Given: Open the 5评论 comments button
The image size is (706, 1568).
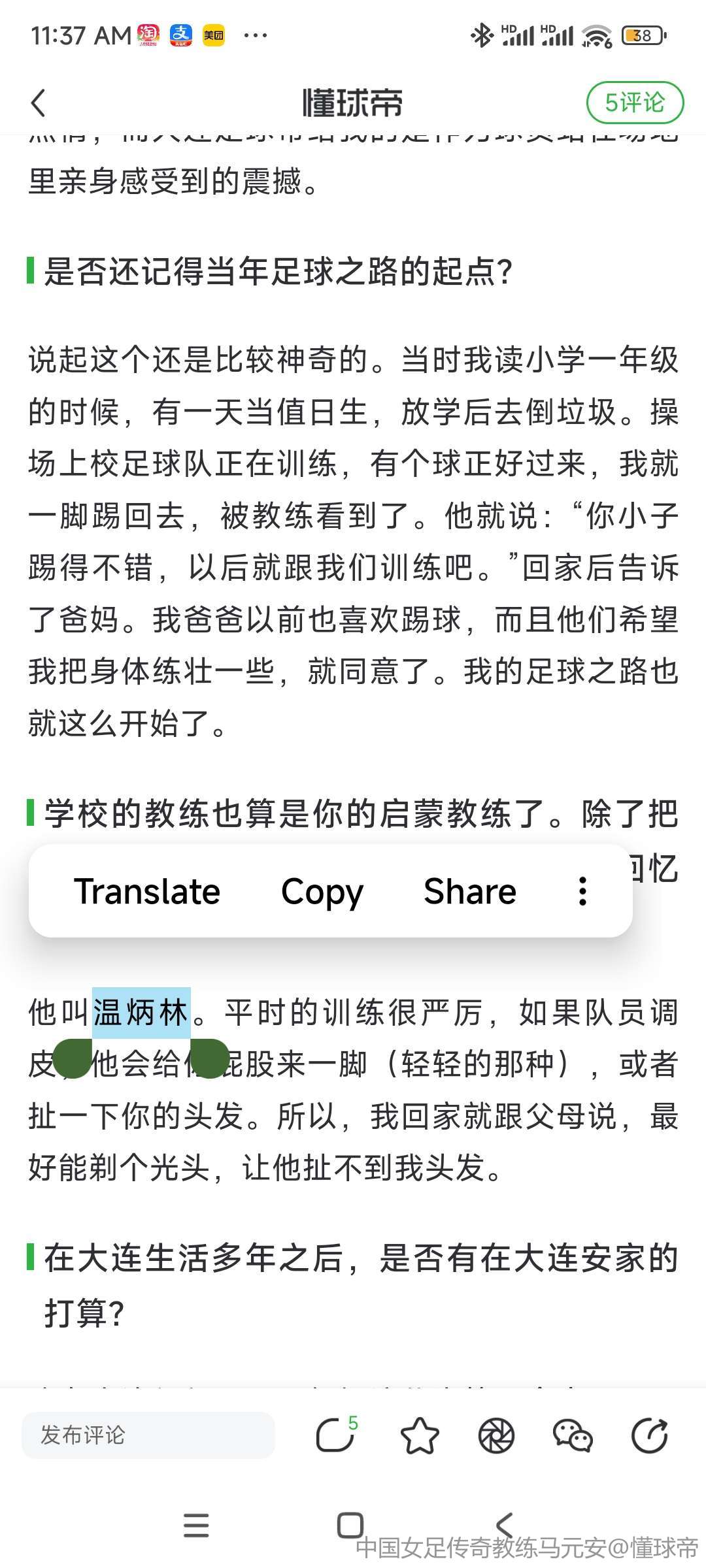Looking at the screenshot, I should [634, 103].
